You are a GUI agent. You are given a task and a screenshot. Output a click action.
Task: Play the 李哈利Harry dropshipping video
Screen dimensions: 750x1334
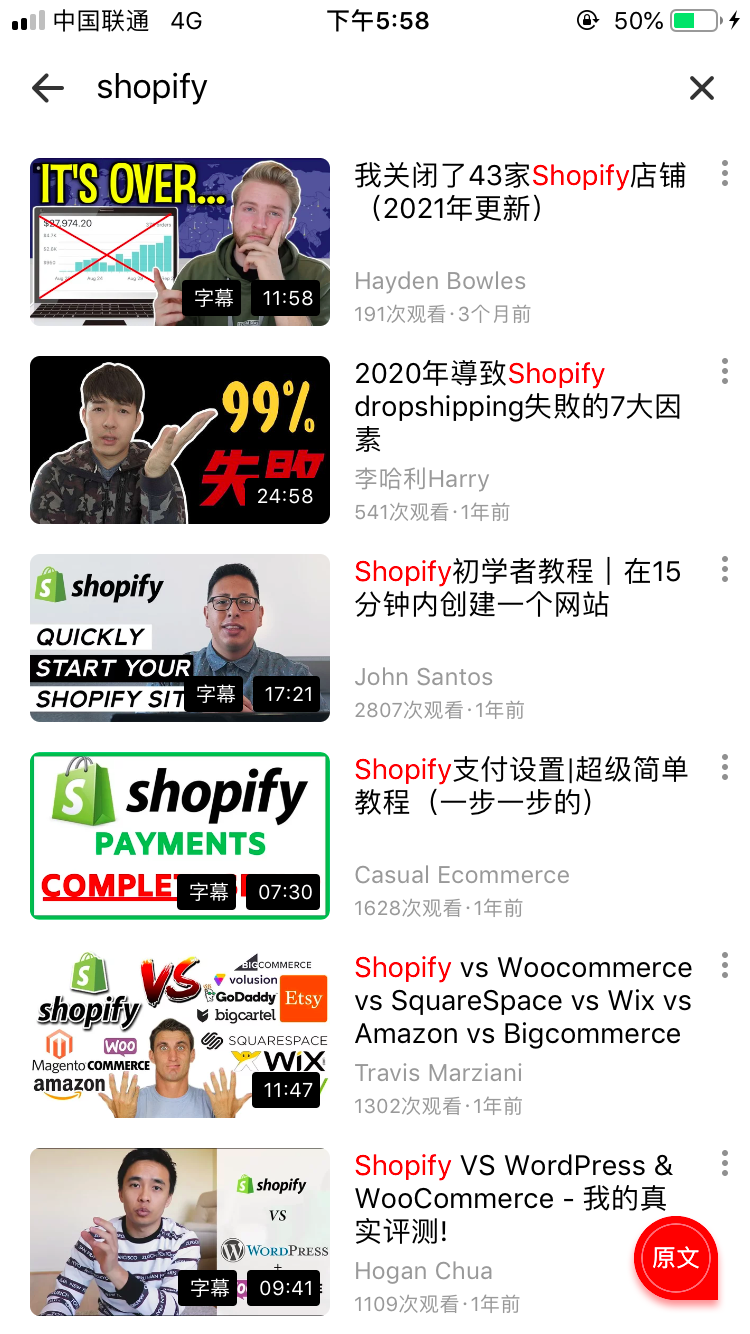tap(180, 439)
